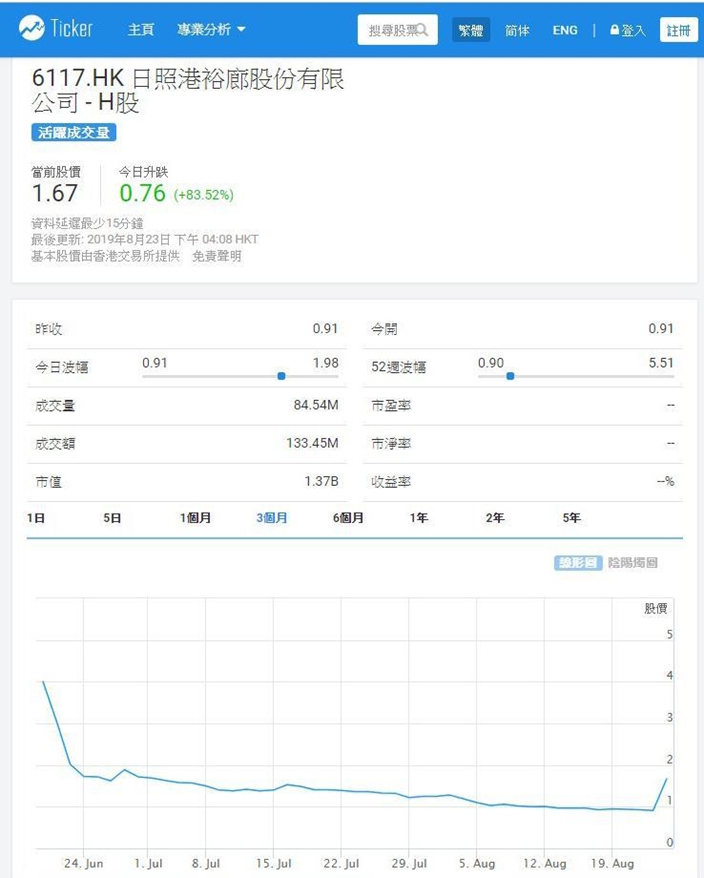Tap the 註冊 register button
This screenshot has width=704, height=878.
point(678,30)
